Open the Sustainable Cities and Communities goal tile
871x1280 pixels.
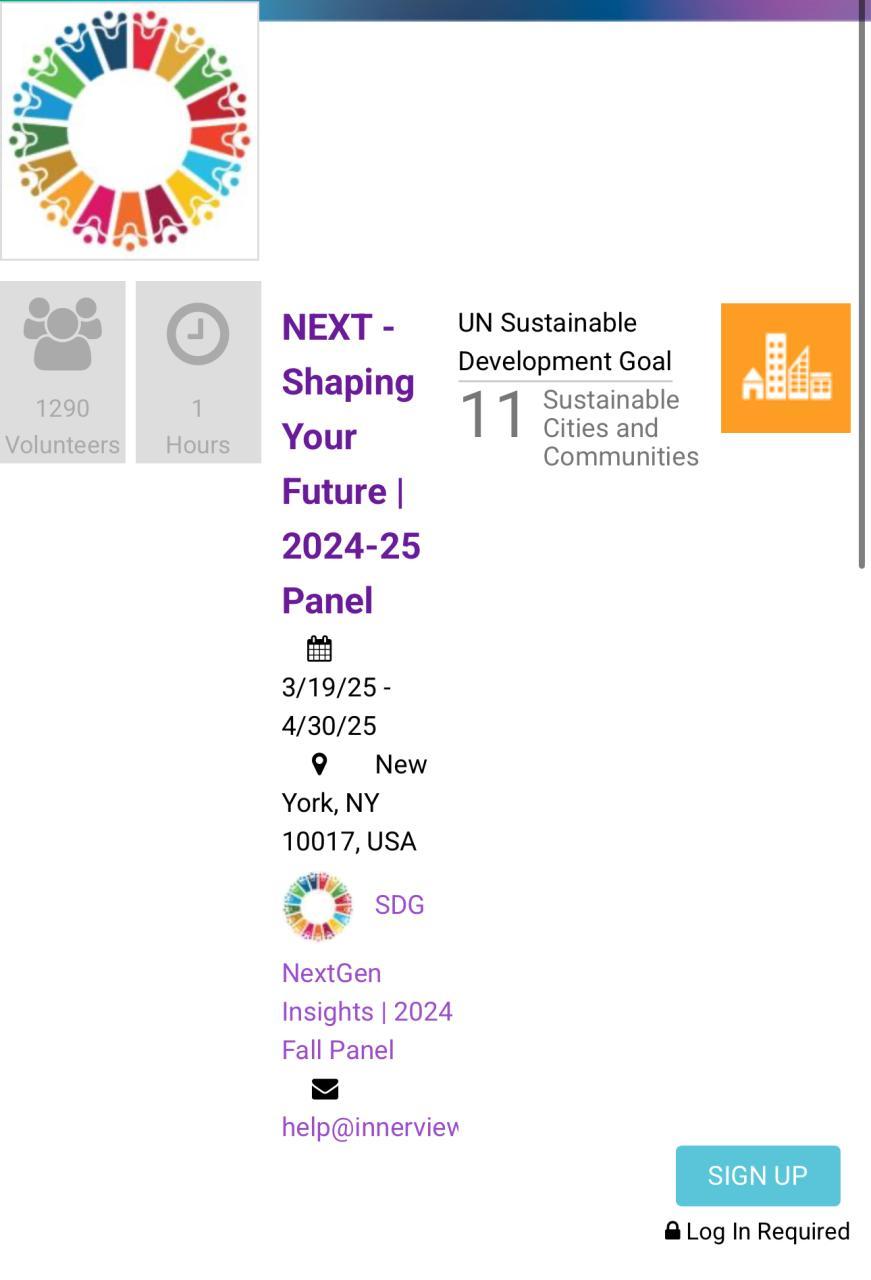785,368
